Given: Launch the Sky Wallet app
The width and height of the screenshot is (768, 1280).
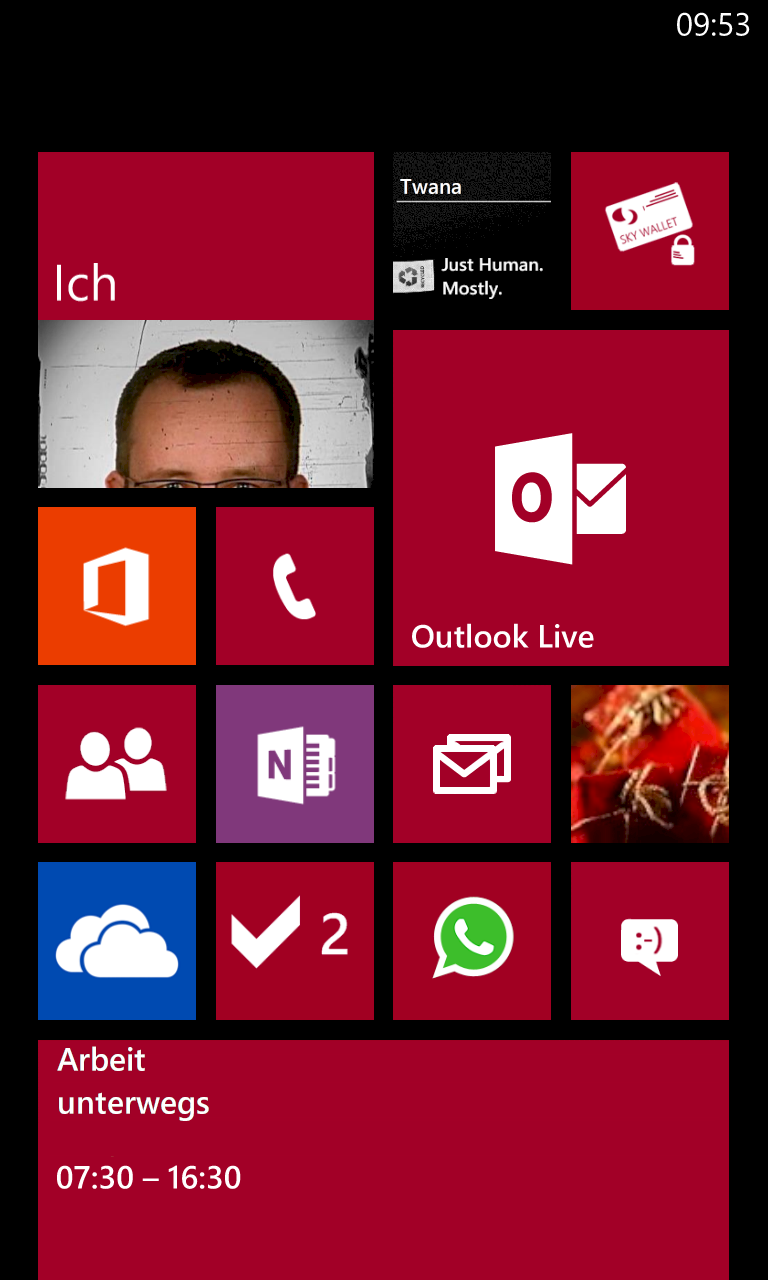Looking at the screenshot, I should (650, 231).
